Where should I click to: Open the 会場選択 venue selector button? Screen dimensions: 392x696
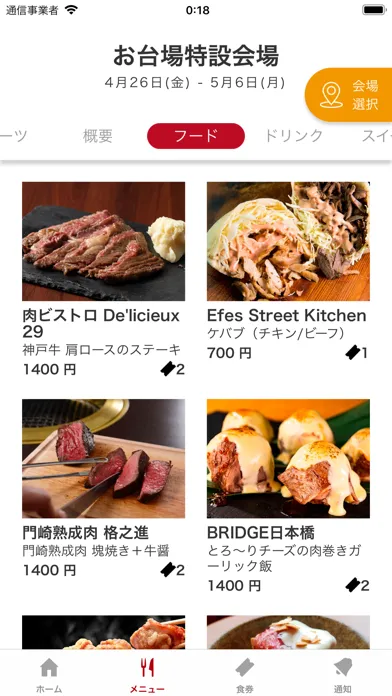point(349,95)
